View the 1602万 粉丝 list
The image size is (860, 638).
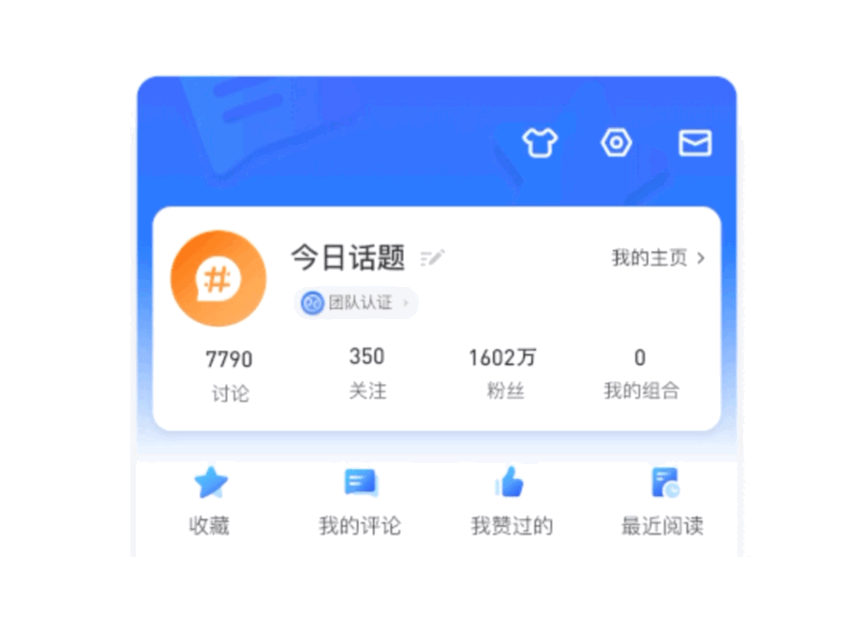tap(503, 373)
